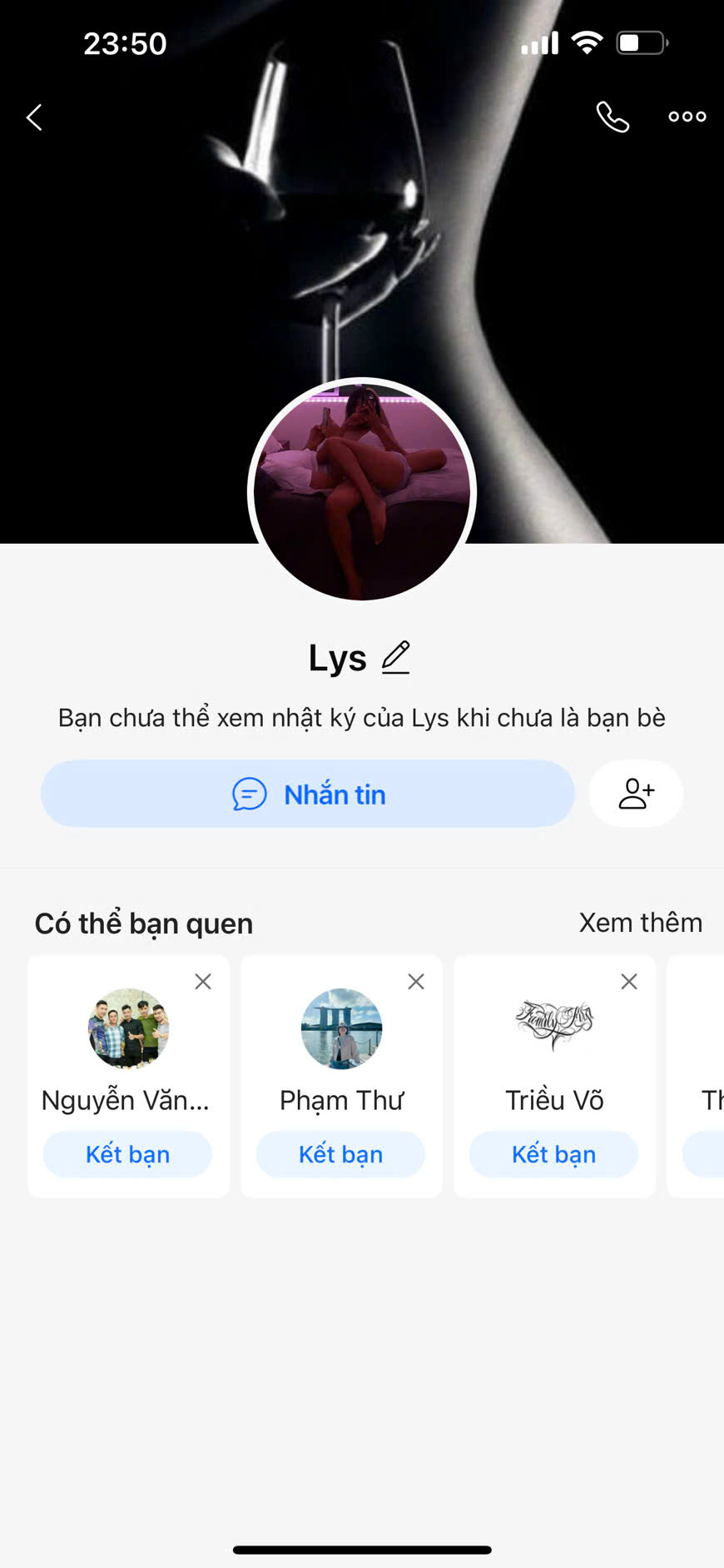Image resolution: width=724 pixels, height=1568 pixels.
Task: Edit the alias name for Lys
Action: pyautogui.click(x=396, y=658)
